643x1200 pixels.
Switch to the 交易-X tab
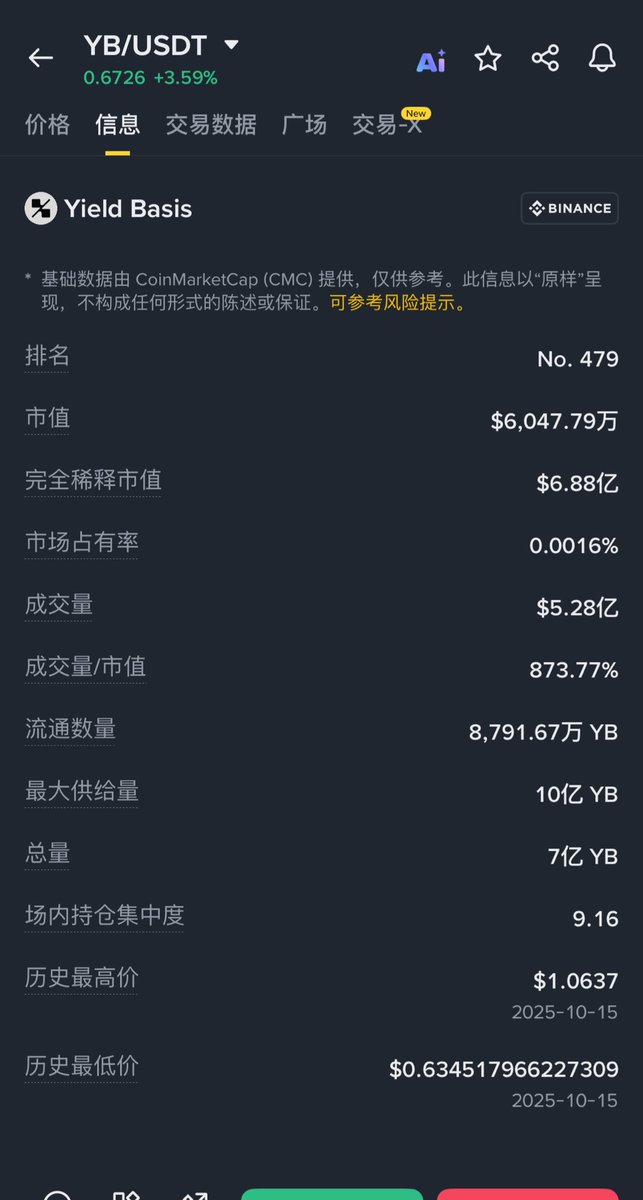[x=387, y=125]
